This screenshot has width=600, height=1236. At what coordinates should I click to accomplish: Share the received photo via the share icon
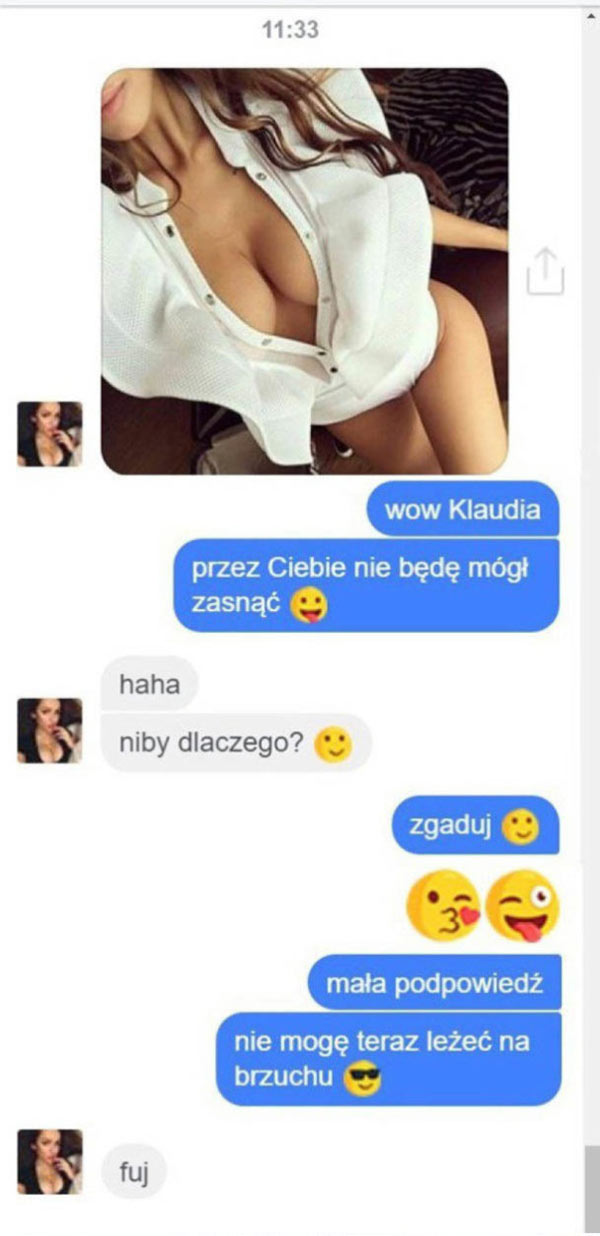click(x=545, y=270)
